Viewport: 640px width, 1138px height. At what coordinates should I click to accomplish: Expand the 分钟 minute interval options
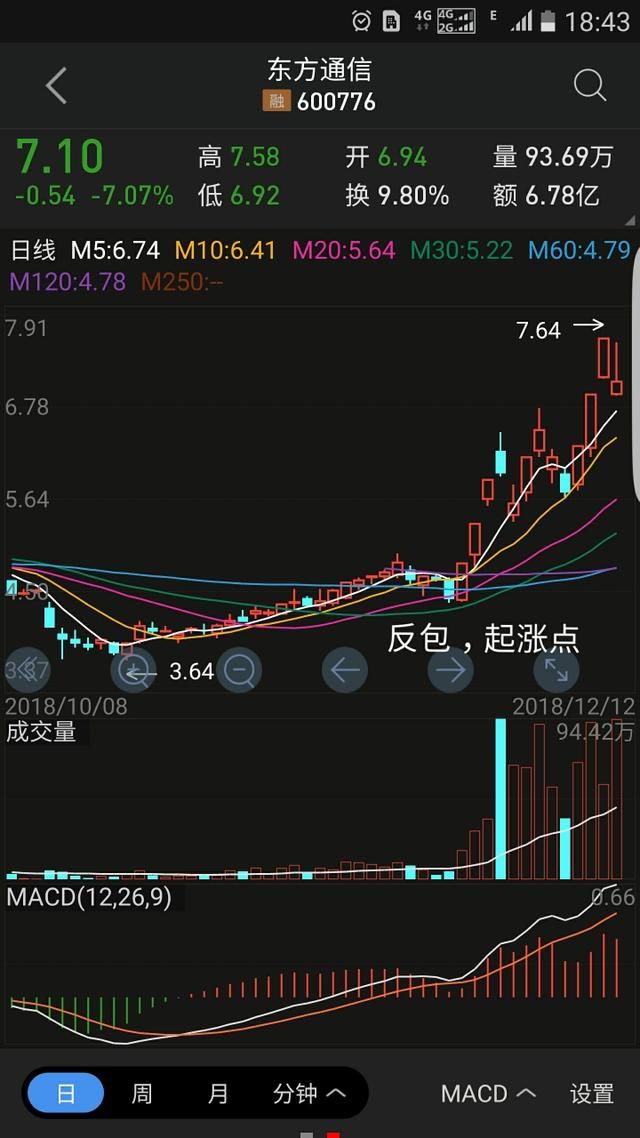309,1092
